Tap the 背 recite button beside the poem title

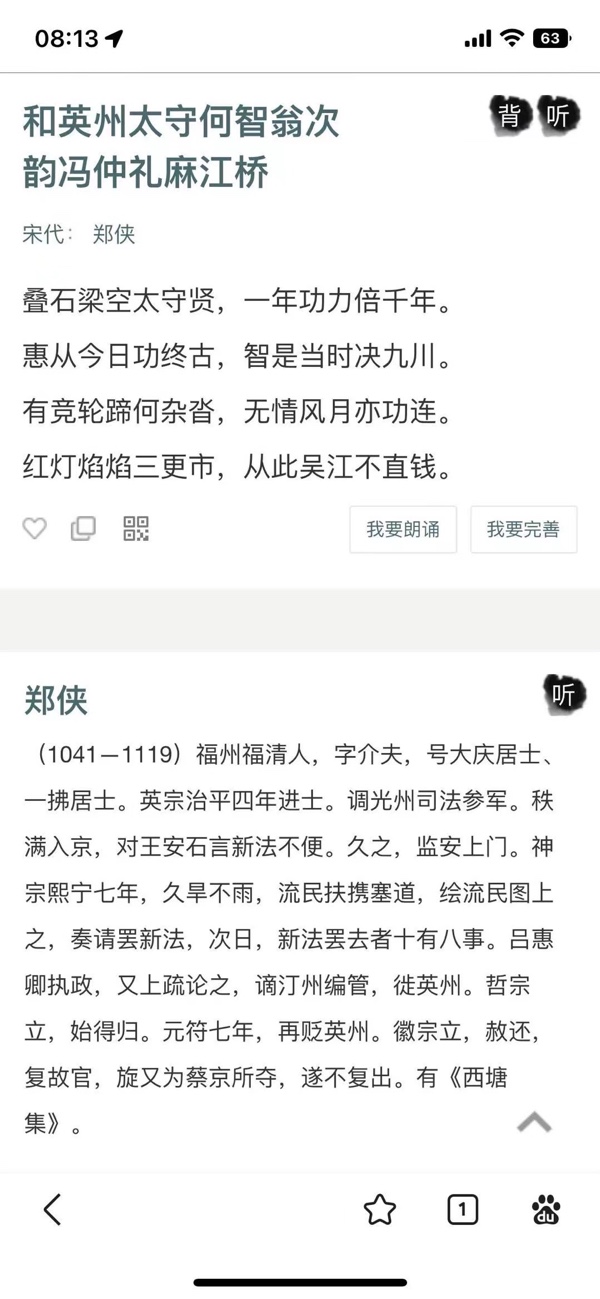tap(511, 117)
